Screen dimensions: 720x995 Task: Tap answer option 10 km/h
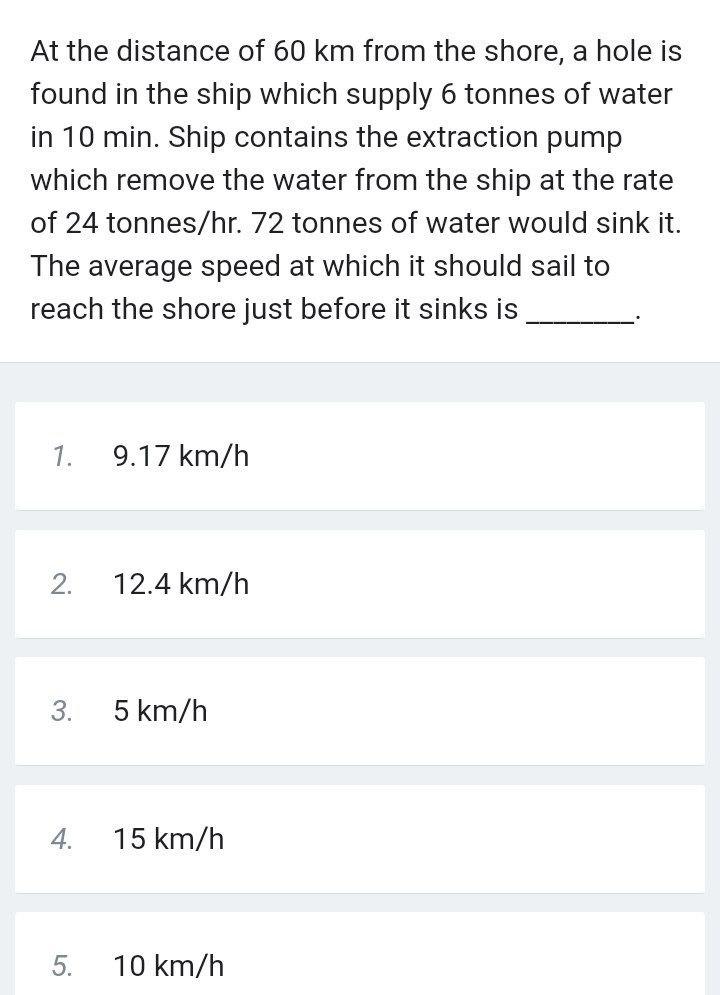[x=168, y=966]
